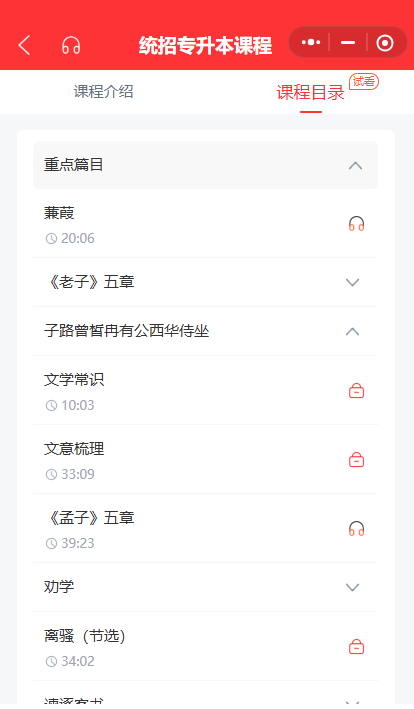The height and width of the screenshot is (709, 414).
Task: Collapse the 重点篇目 section
Action: point(205,165)
